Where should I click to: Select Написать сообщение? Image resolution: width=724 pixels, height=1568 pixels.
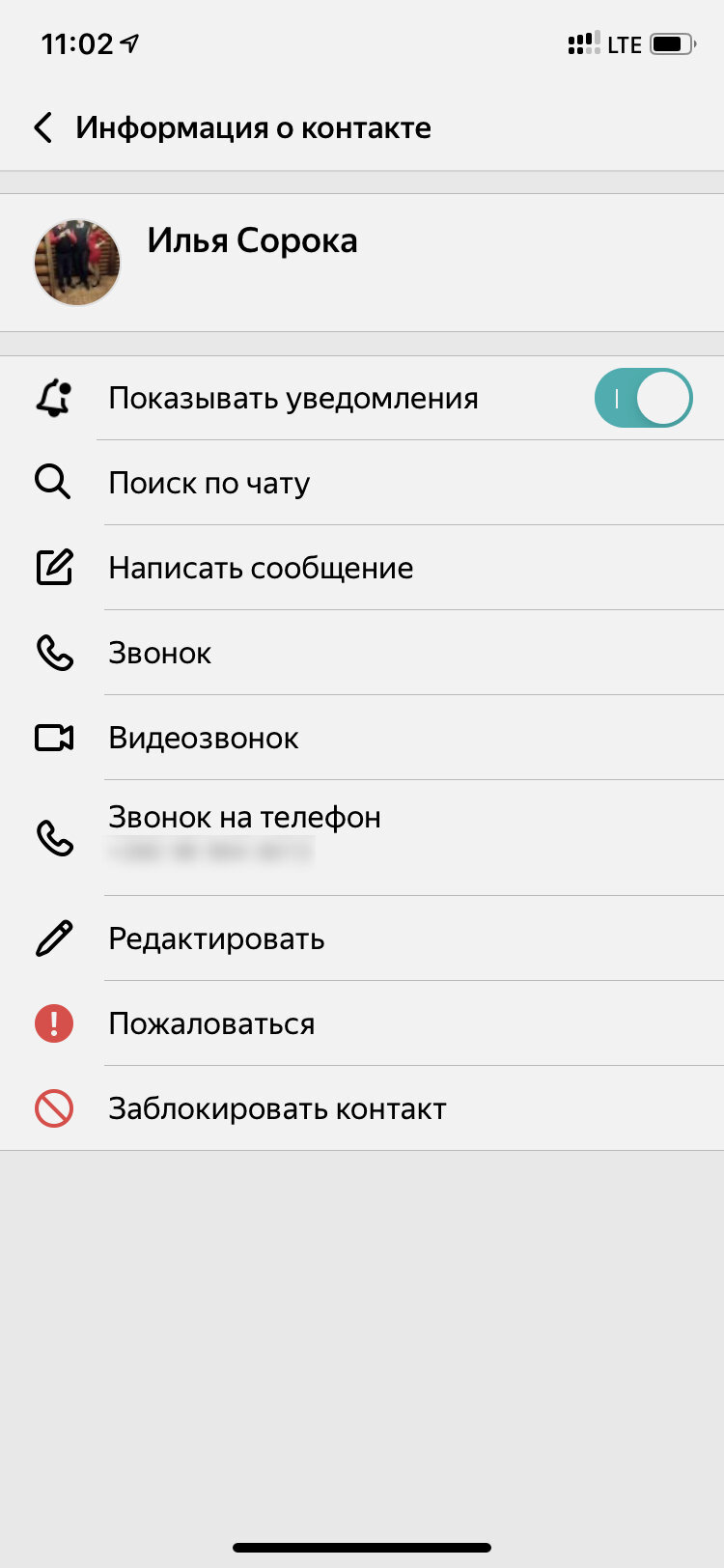[362, 568]
